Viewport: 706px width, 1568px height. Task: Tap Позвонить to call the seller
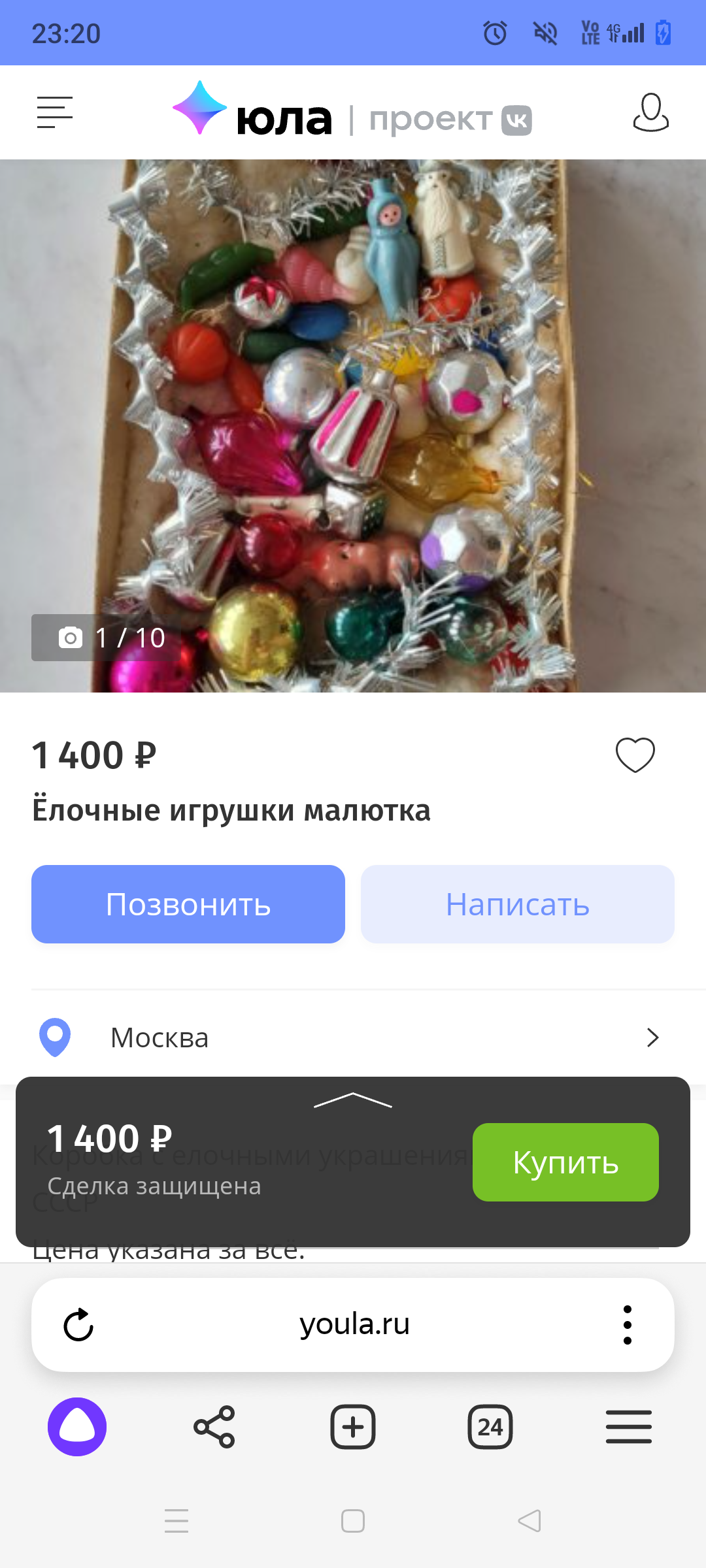click(x=188, y=904)
